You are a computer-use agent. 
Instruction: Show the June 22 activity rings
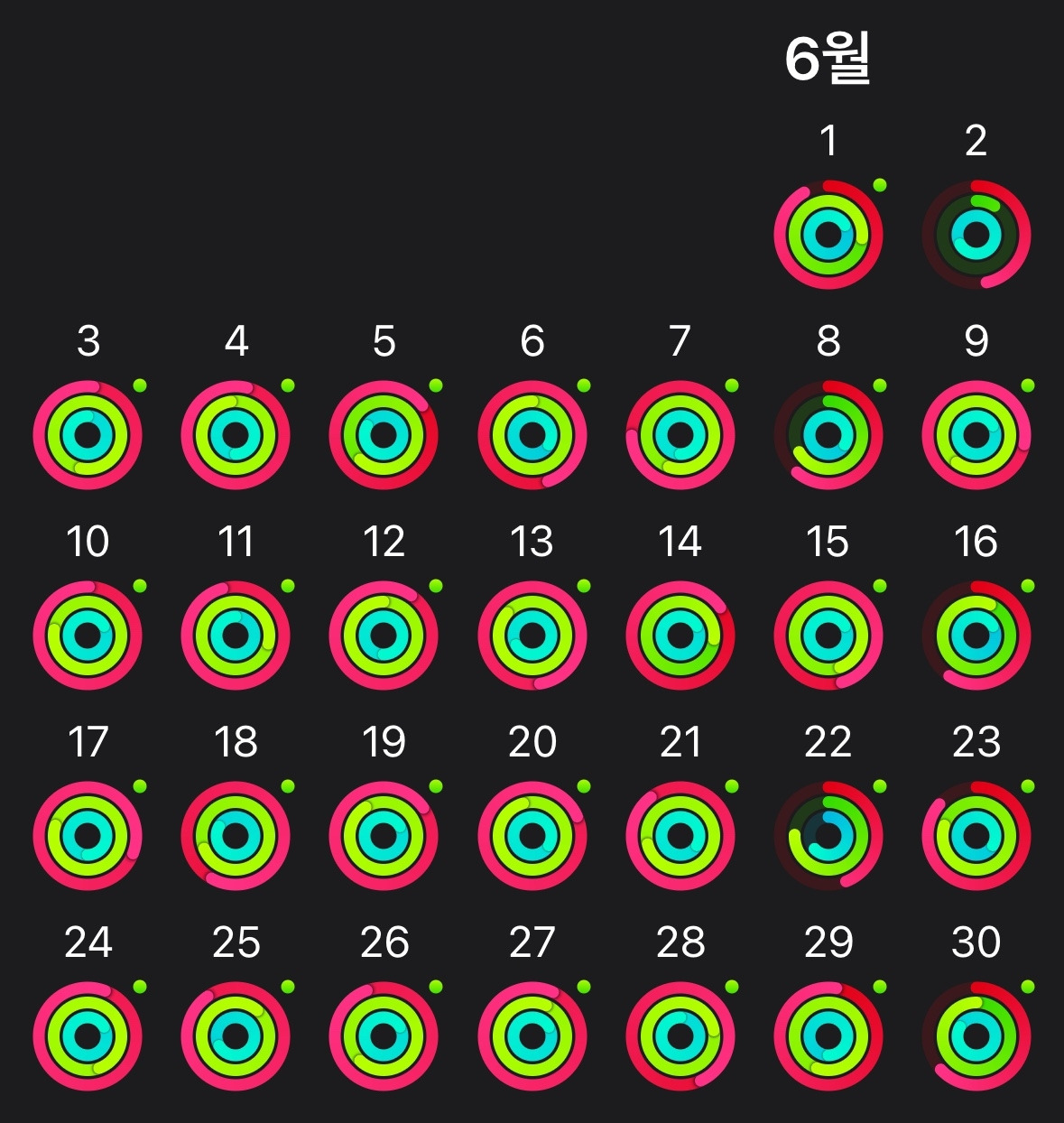click(828, 836)
